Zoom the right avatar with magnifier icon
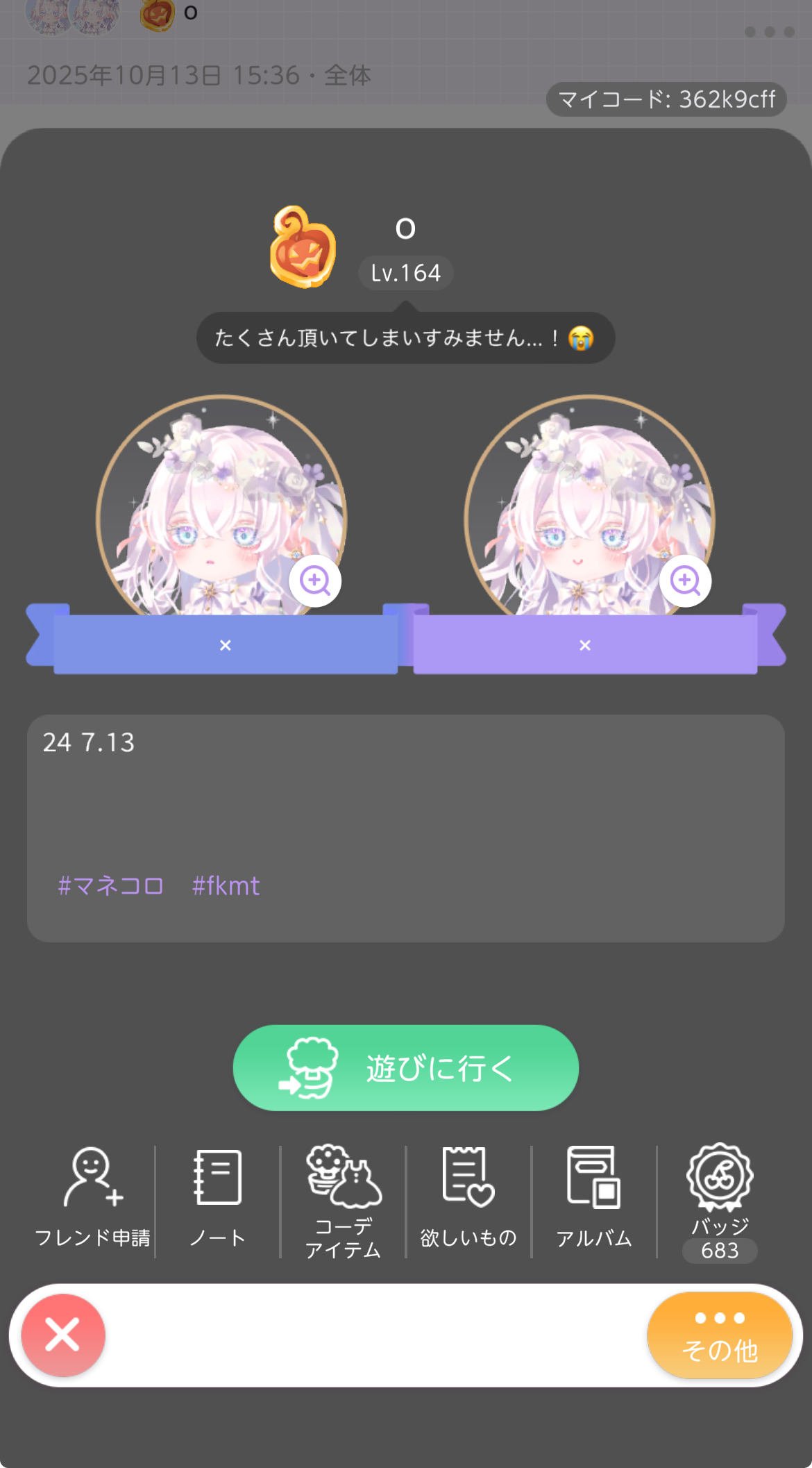 point(685,581)
